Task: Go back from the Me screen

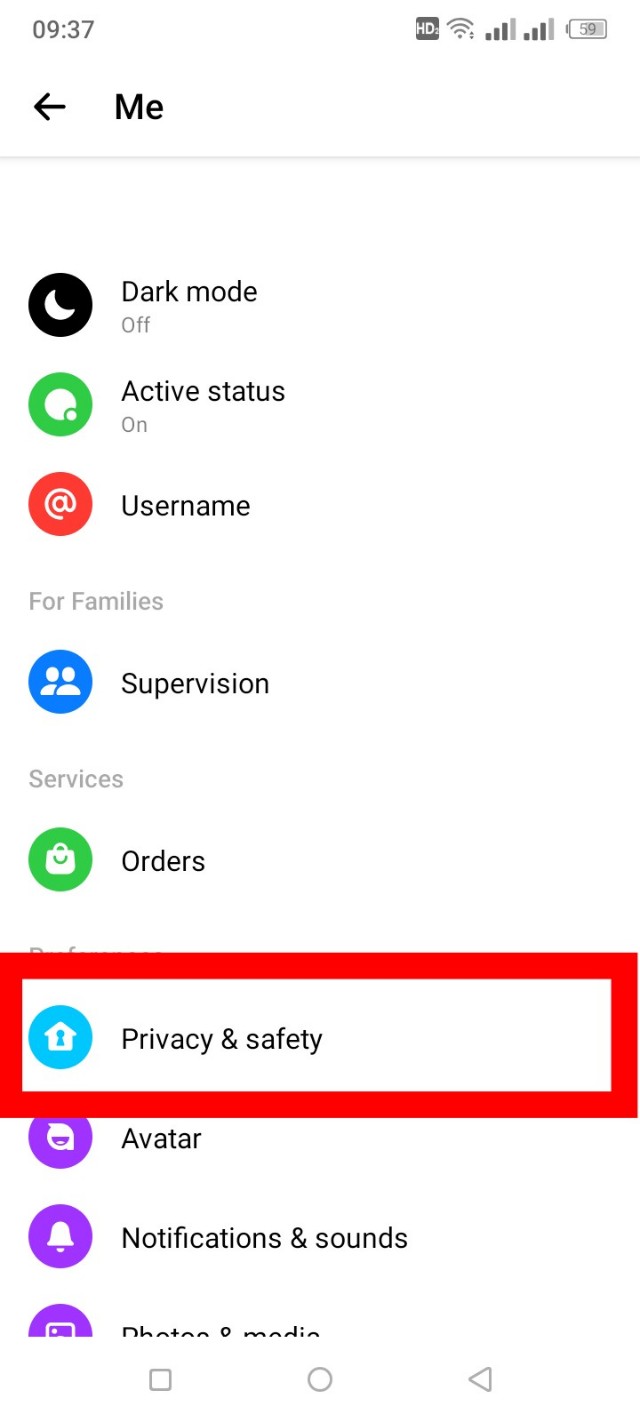Action: [x=49, y=107]
